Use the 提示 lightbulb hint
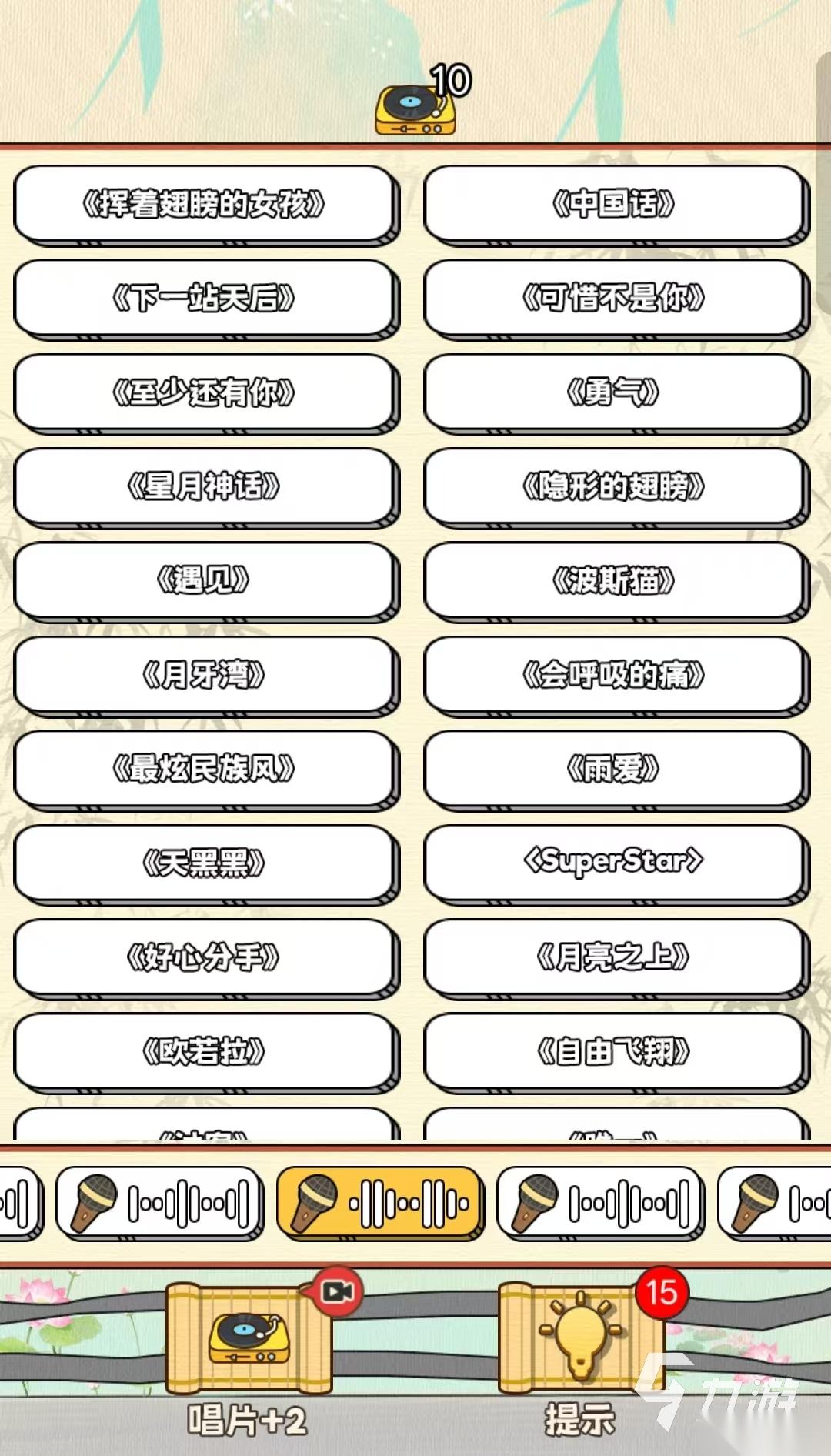Screen dimensions: 831x1456 point(581,1338)
